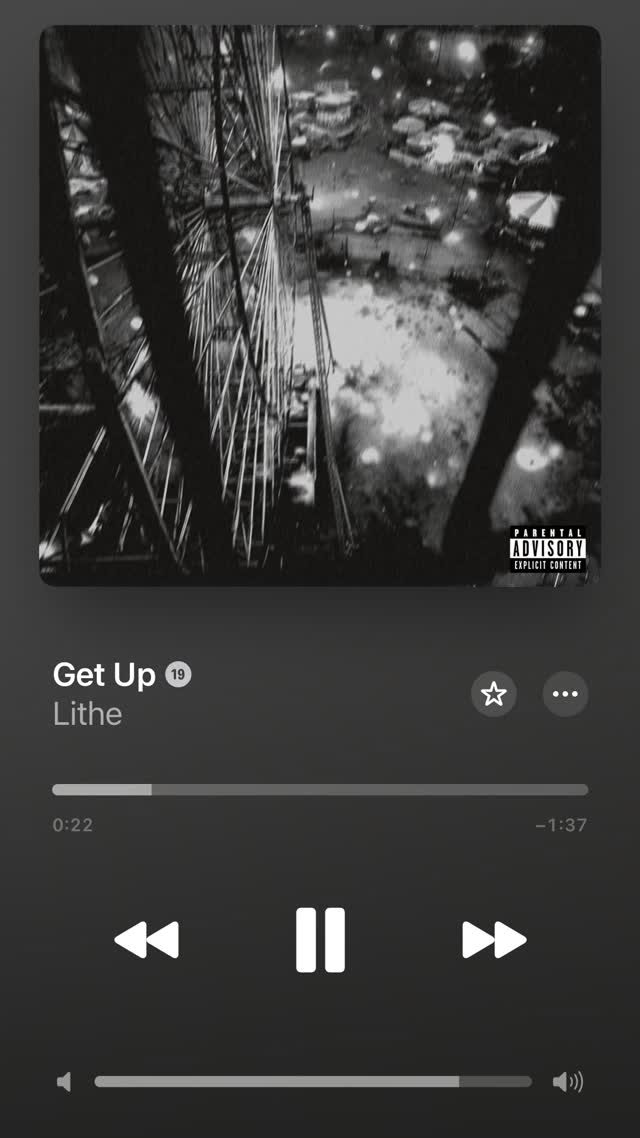Image resolution: width=640 pixels, height=1138 pixels.
Task: Open the three-dot more options menu
Action: click(x=565, y=694)
